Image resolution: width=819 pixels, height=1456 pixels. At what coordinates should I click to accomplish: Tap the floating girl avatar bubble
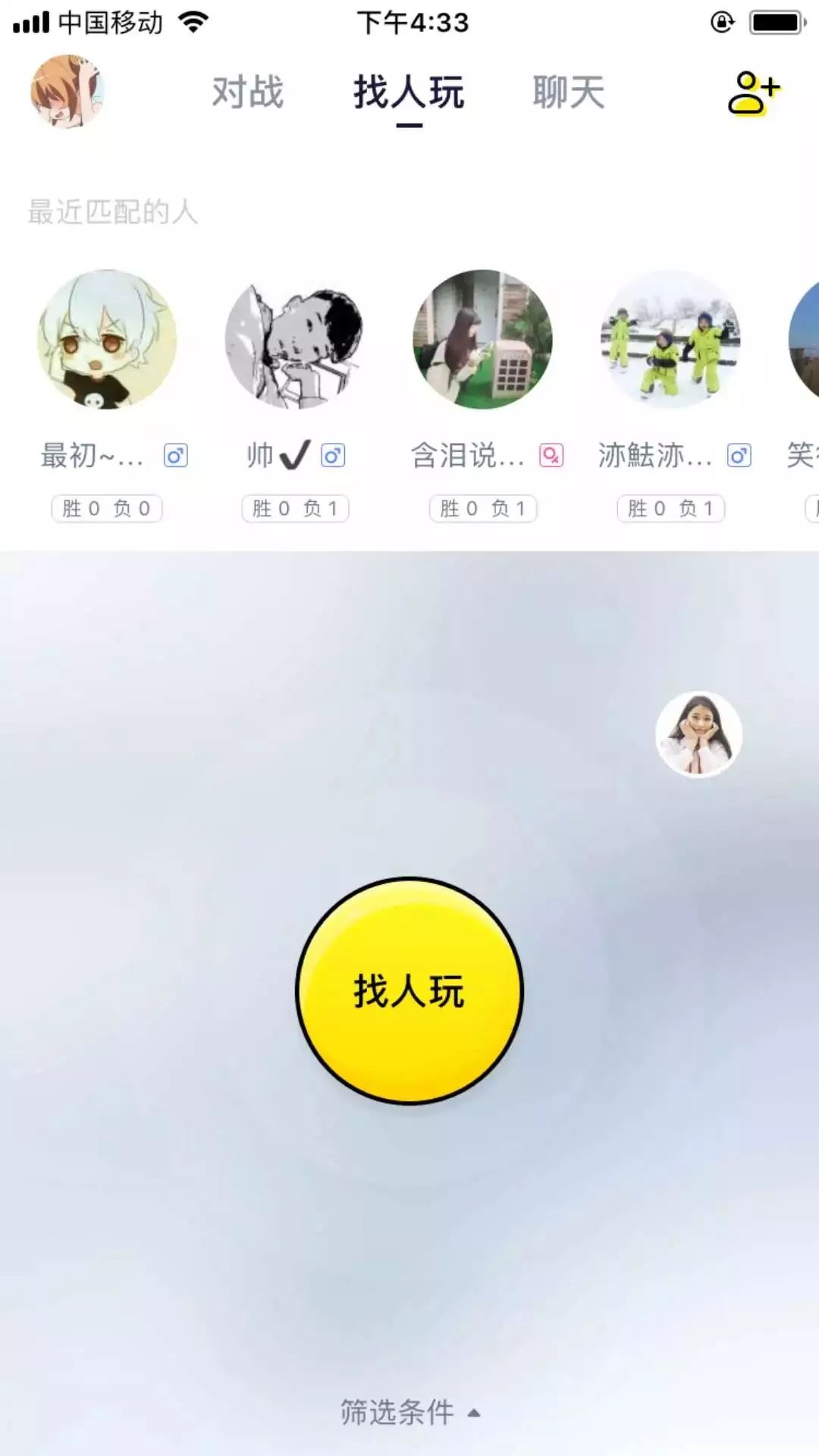[698, 734]
